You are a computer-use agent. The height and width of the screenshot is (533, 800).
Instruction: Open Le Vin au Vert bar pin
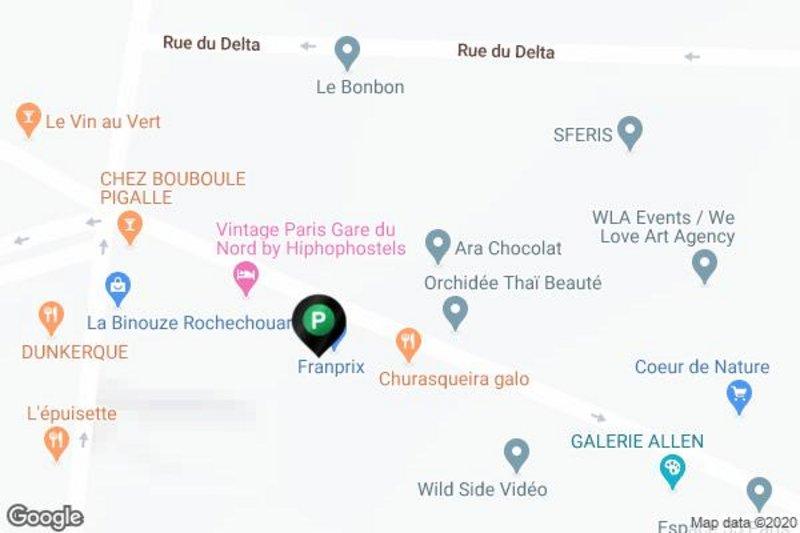point(28,119)
